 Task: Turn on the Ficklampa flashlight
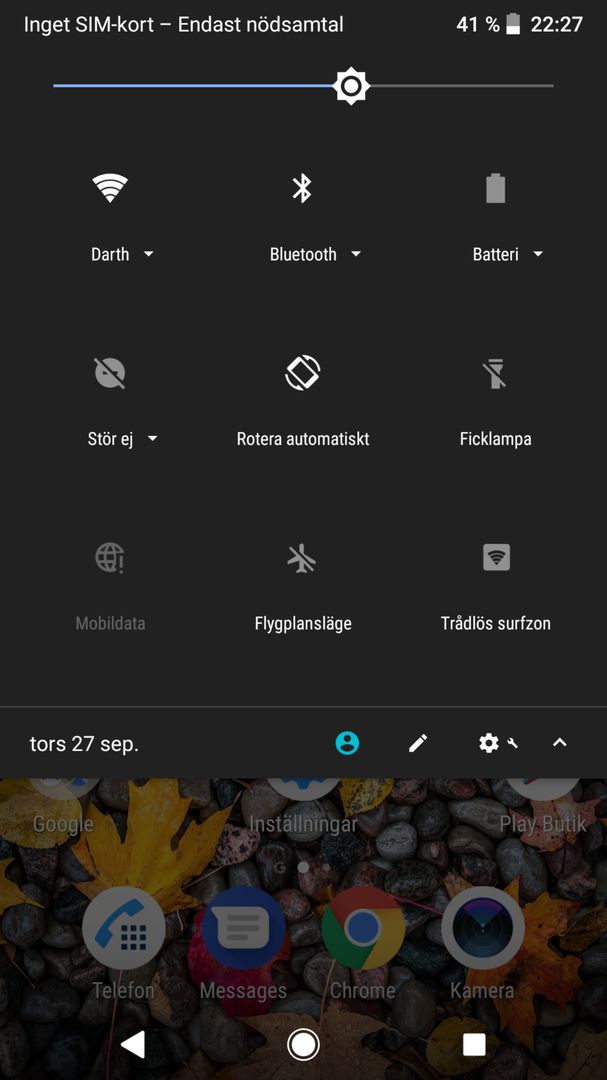495,373
